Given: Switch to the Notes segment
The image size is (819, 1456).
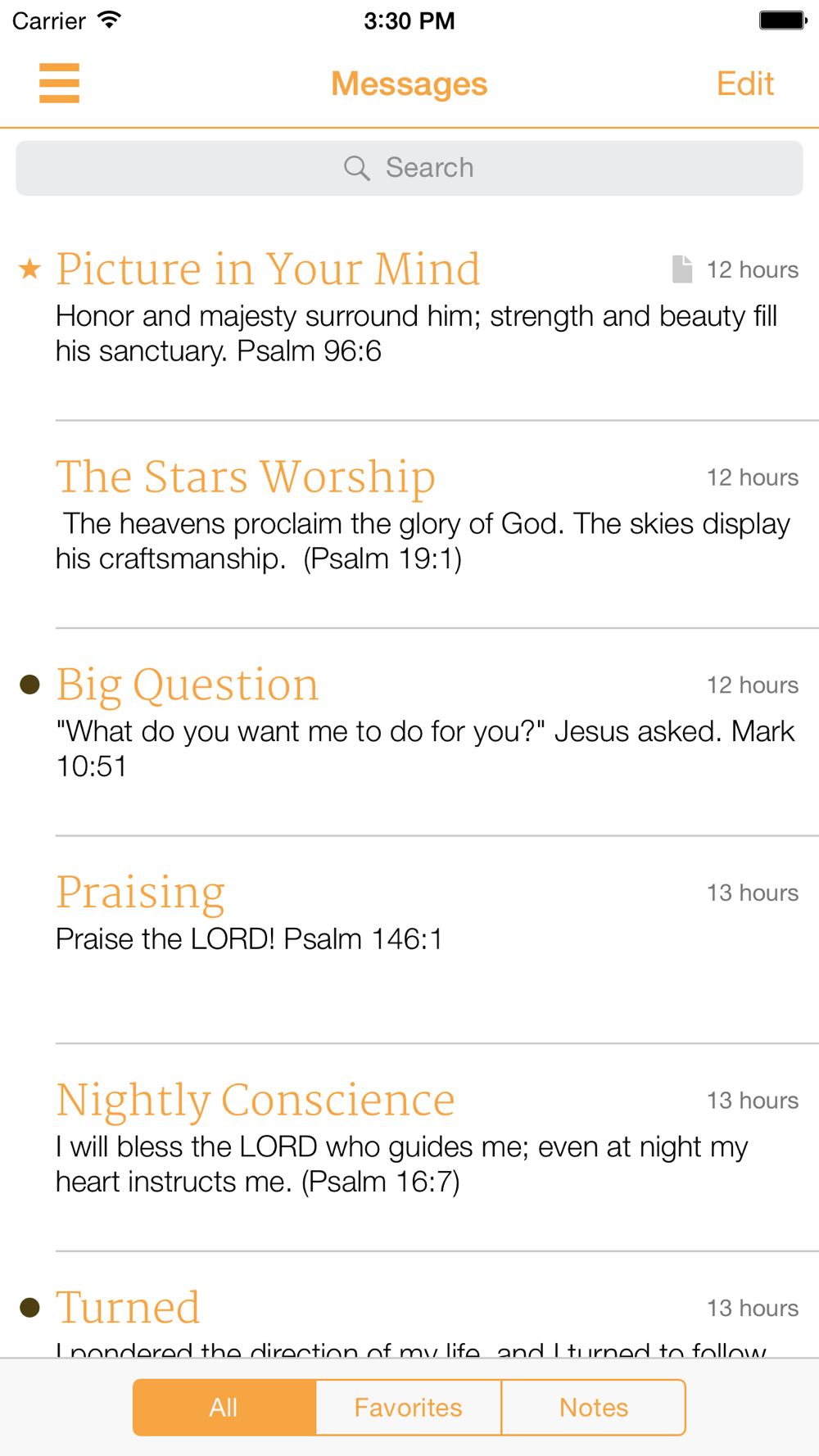Looking at the screenshot, I should pos(594,1407).
